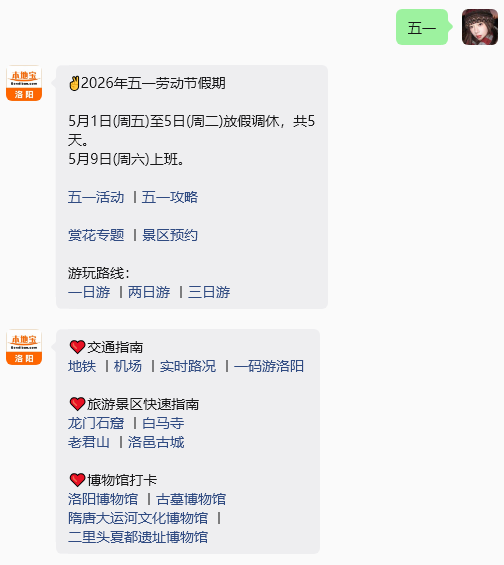504x565 pixels.
Task: Open the 一码游洛阳 link
Action: (269, 366)
